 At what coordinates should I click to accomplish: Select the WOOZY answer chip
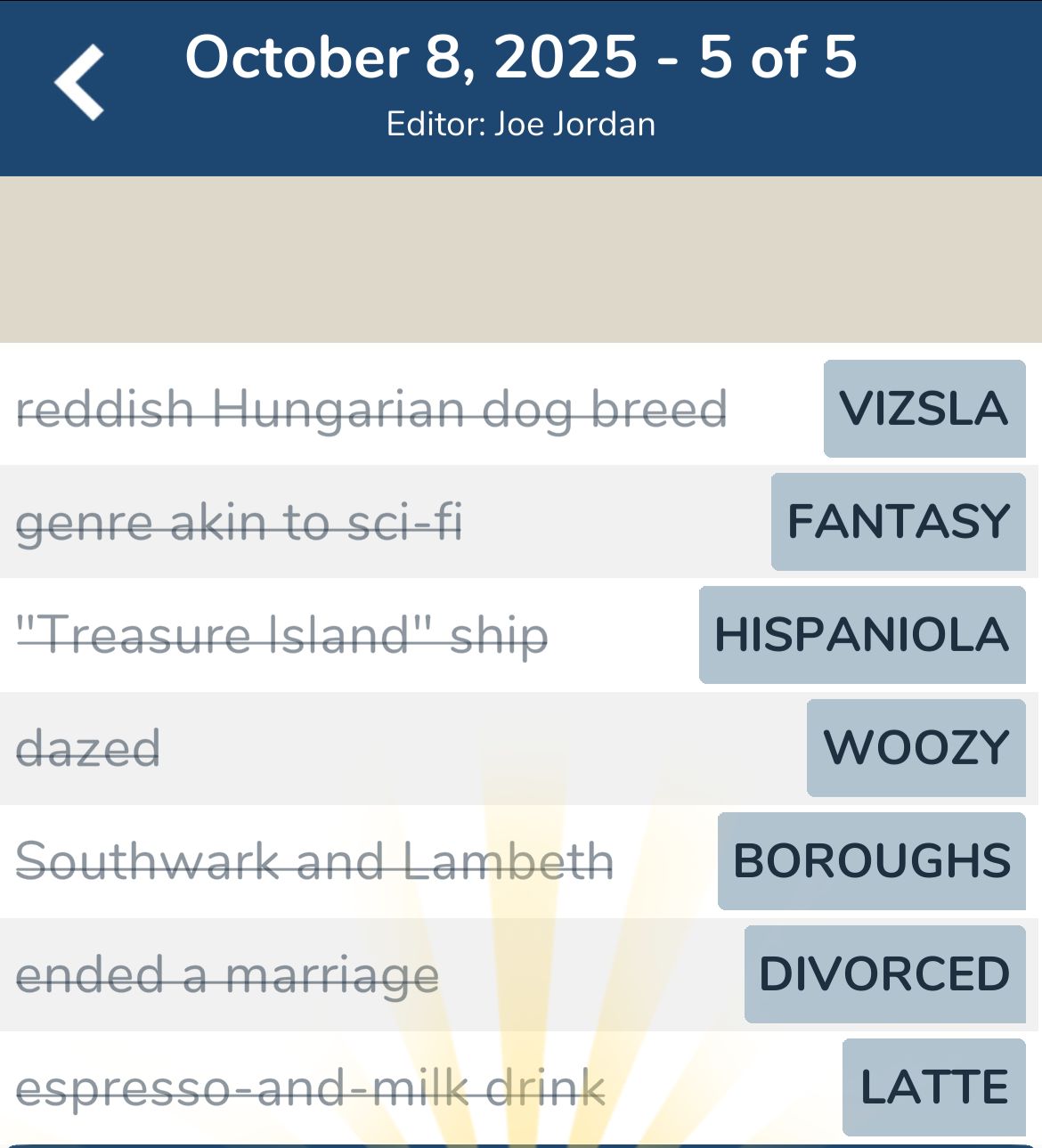[916, 748]
